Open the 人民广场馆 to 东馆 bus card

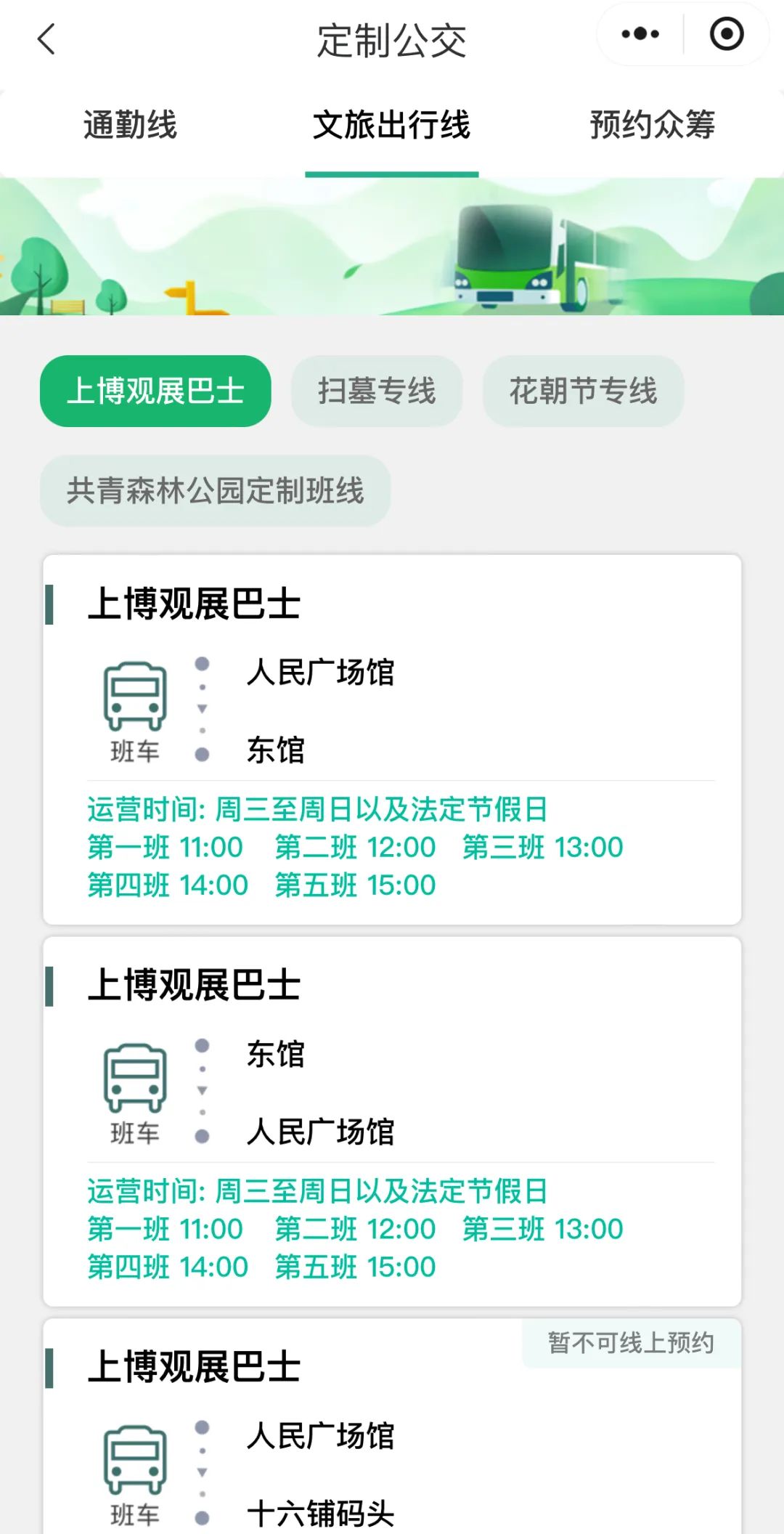click(x=392, y=739)
